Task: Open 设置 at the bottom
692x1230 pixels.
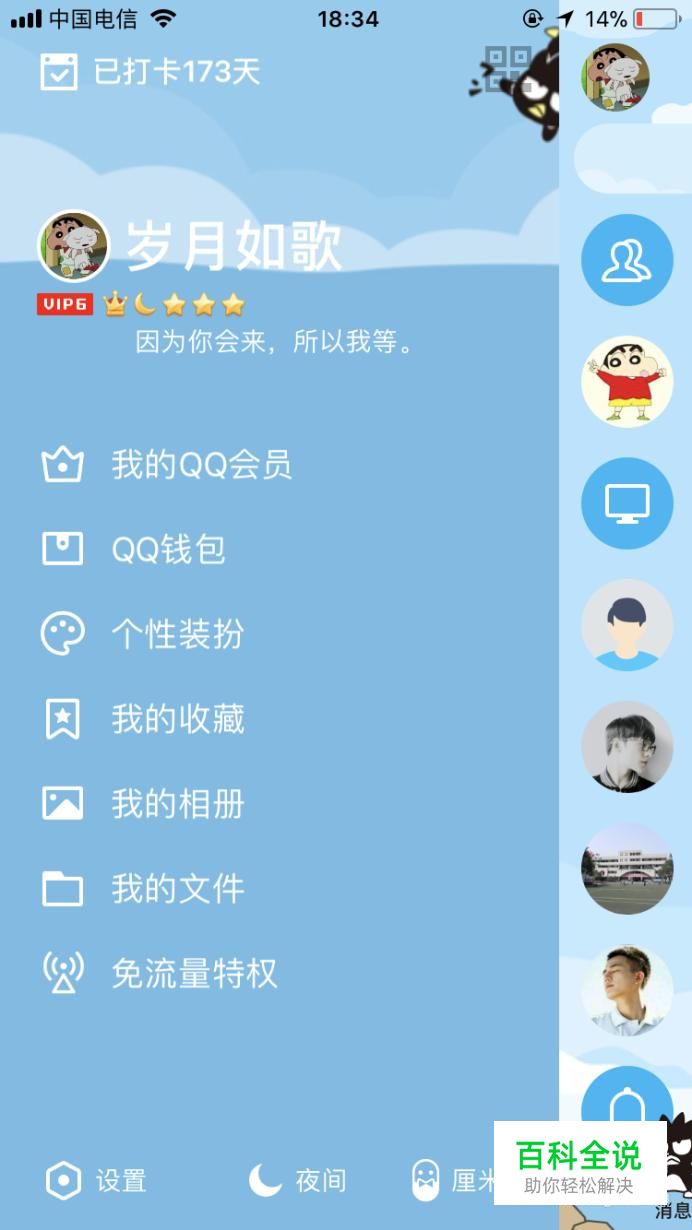Action: (x=96, y=1181)
